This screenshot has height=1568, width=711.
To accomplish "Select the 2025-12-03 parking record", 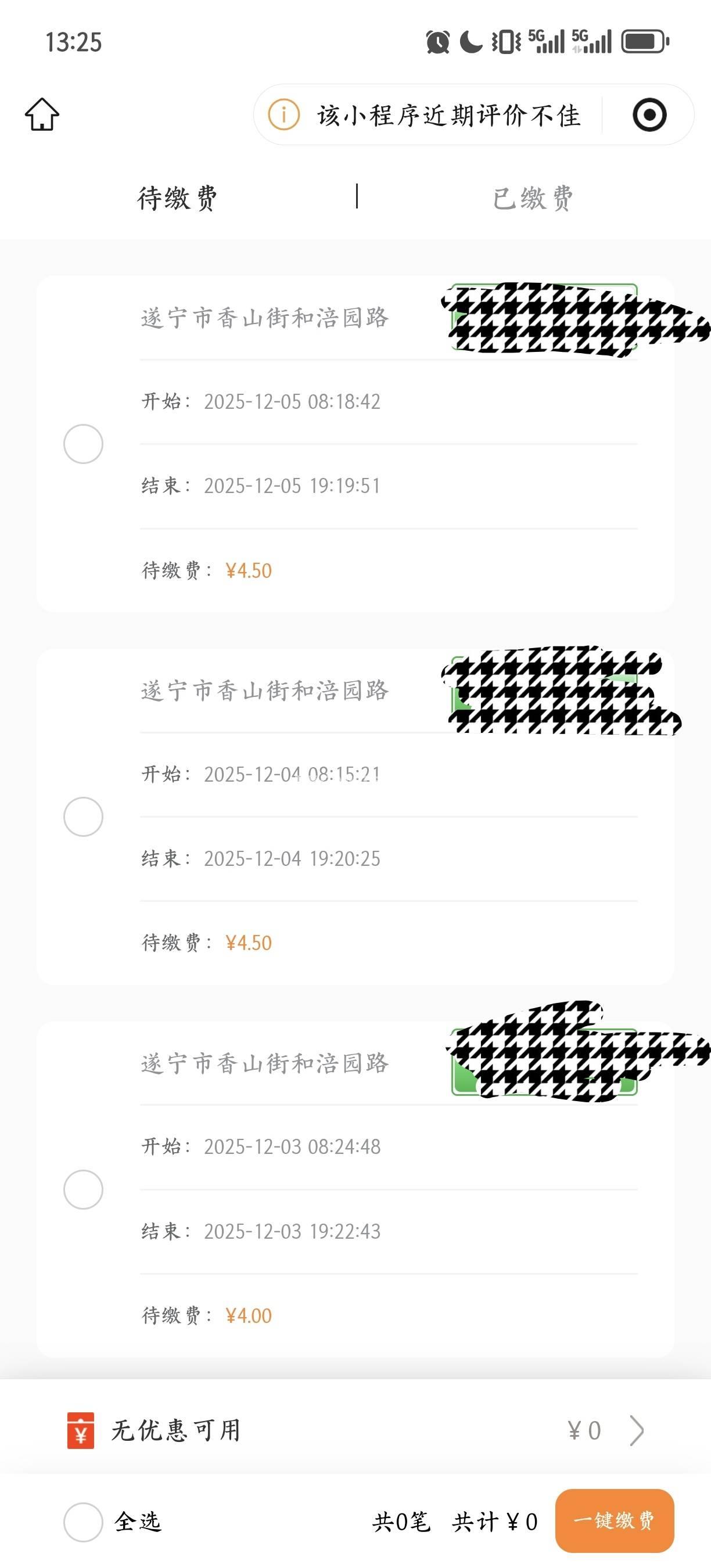I will click(x=84, y=1189).
